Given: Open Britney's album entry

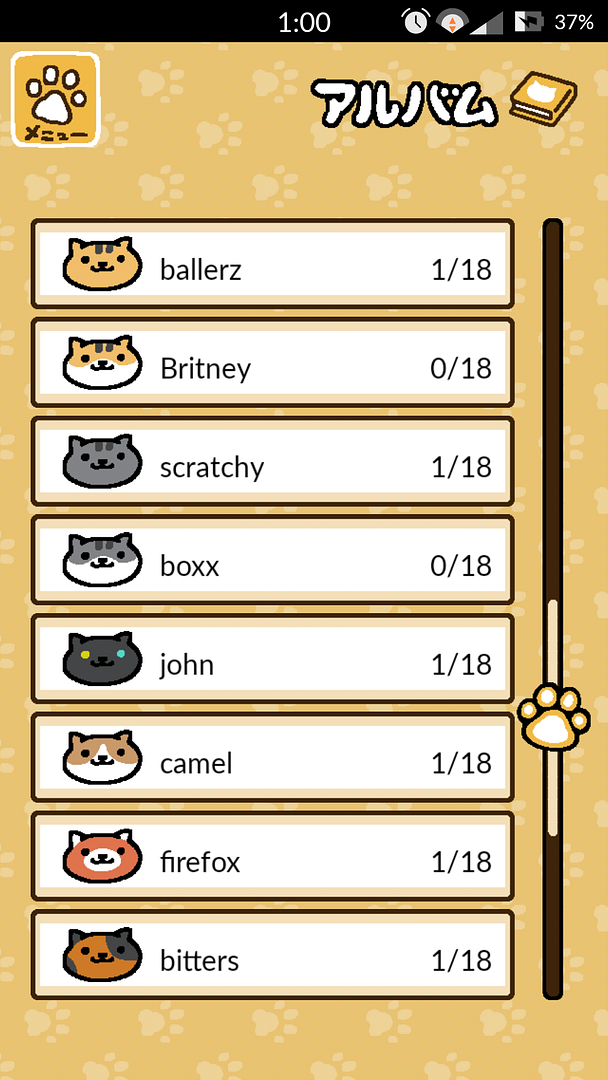Looking at the screenshot, I should click(x=272, y=363).
